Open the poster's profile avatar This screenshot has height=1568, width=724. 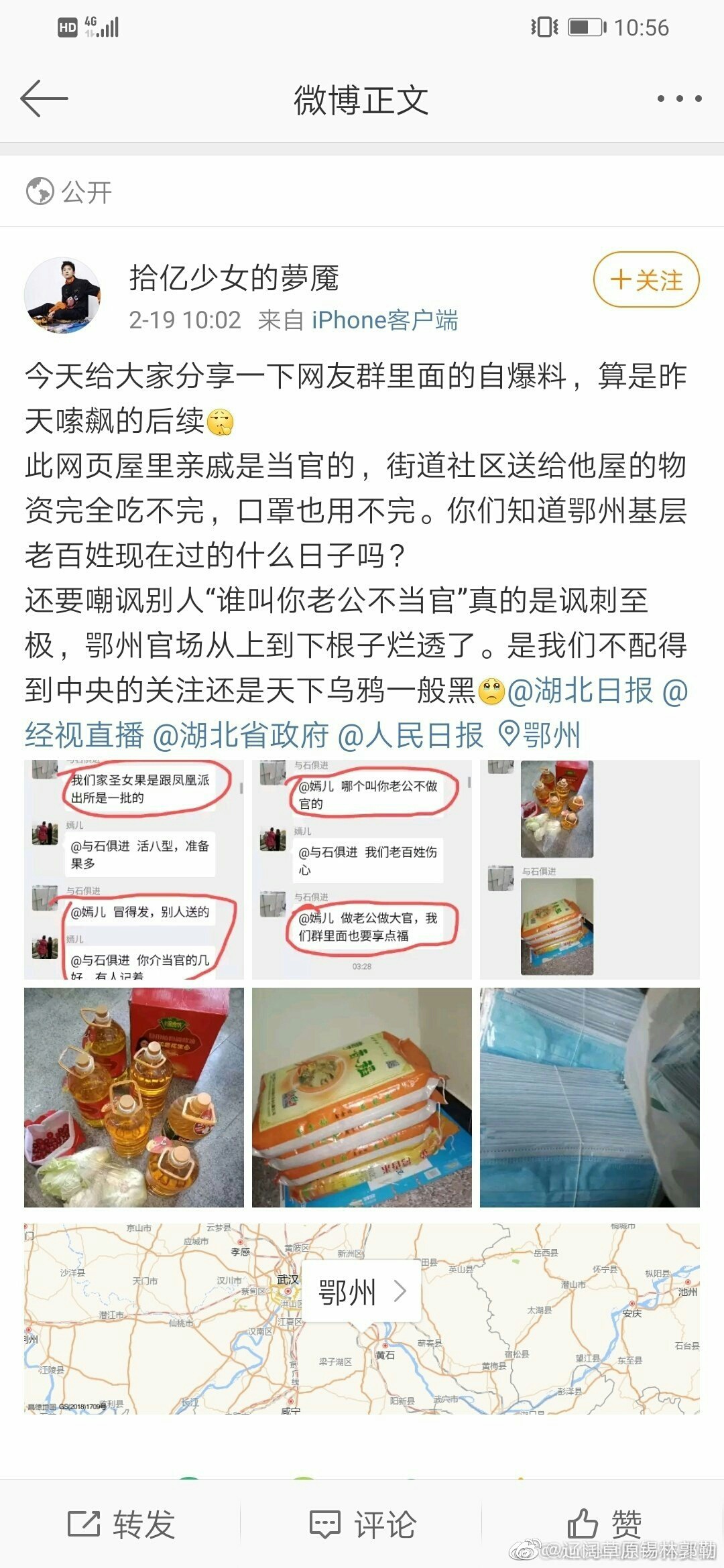(62, 295)
